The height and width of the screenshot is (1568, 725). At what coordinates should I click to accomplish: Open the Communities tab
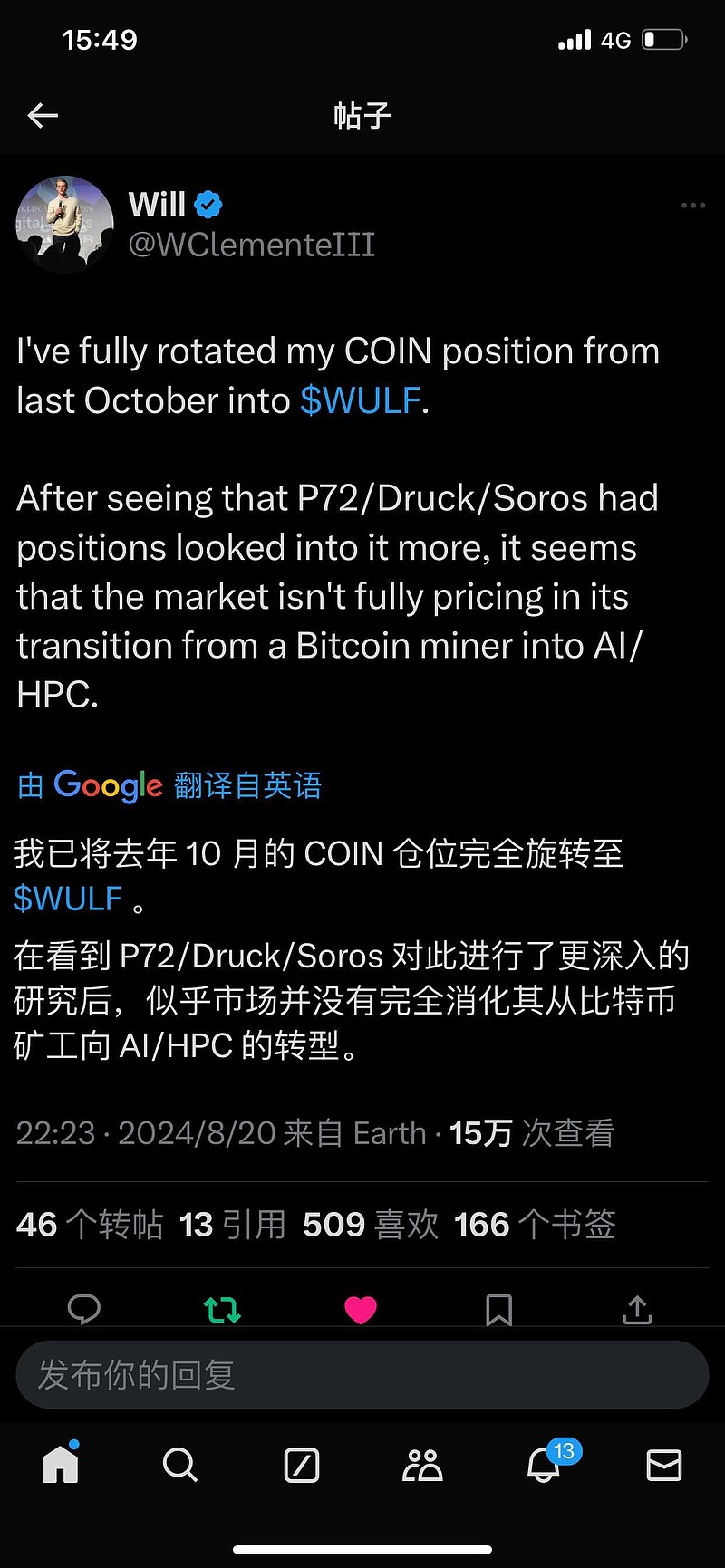coord(422,1465)
